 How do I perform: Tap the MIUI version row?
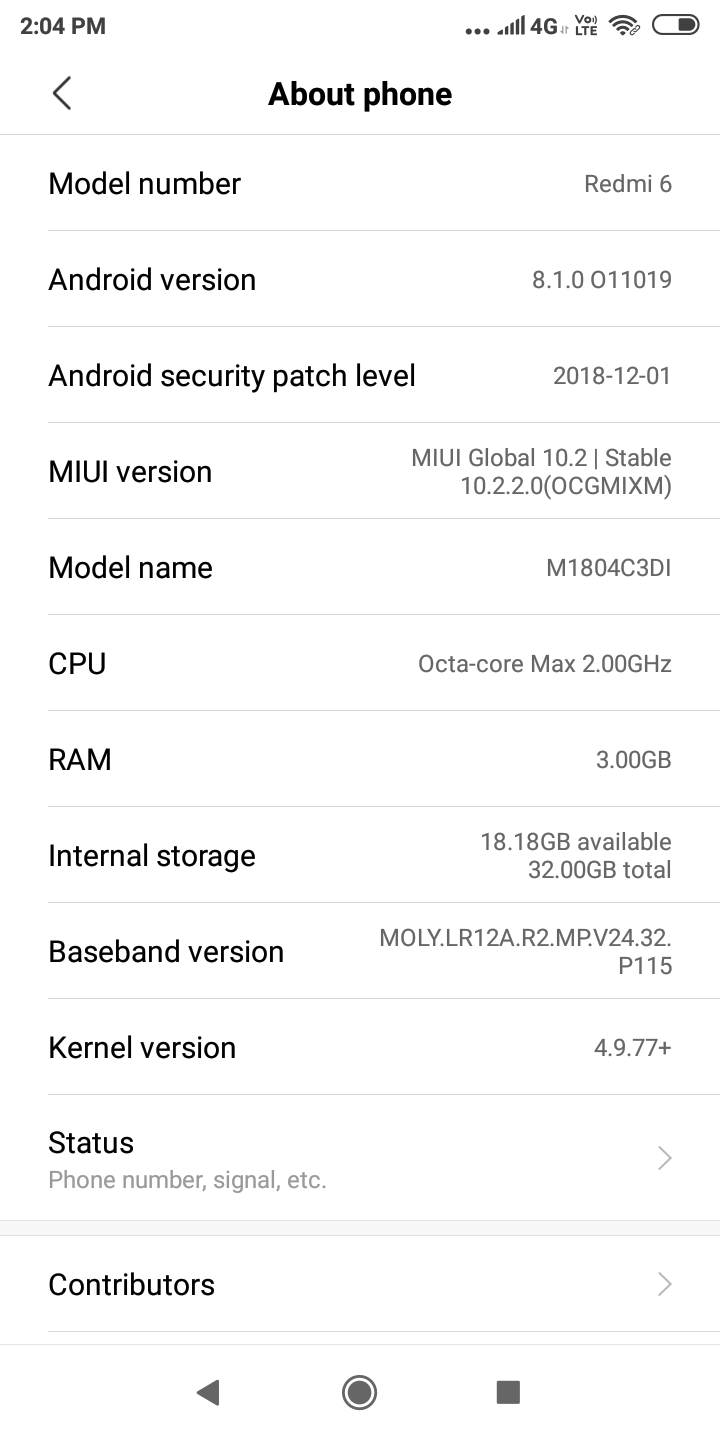click(x=360, y=471)
